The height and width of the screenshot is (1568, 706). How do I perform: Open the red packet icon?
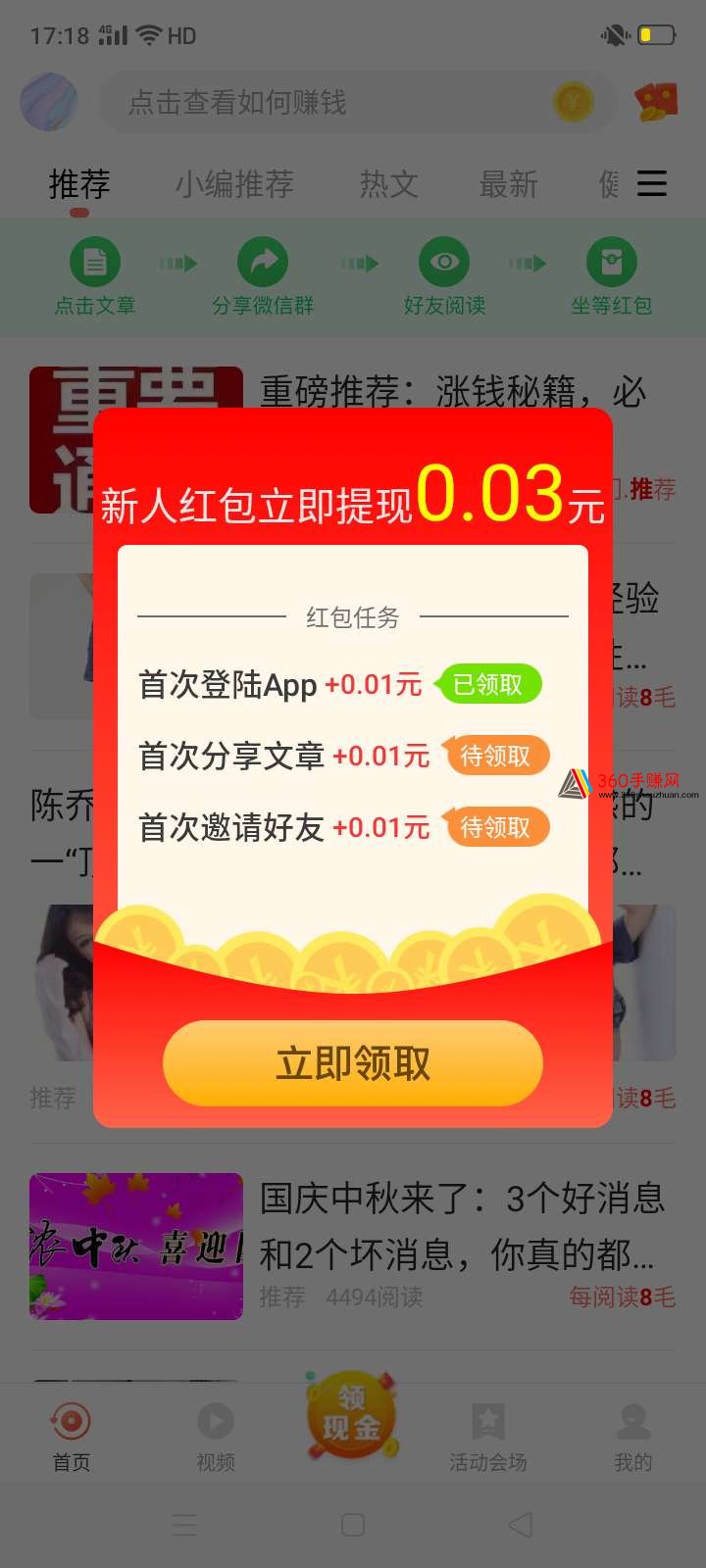tap(657, 102)
